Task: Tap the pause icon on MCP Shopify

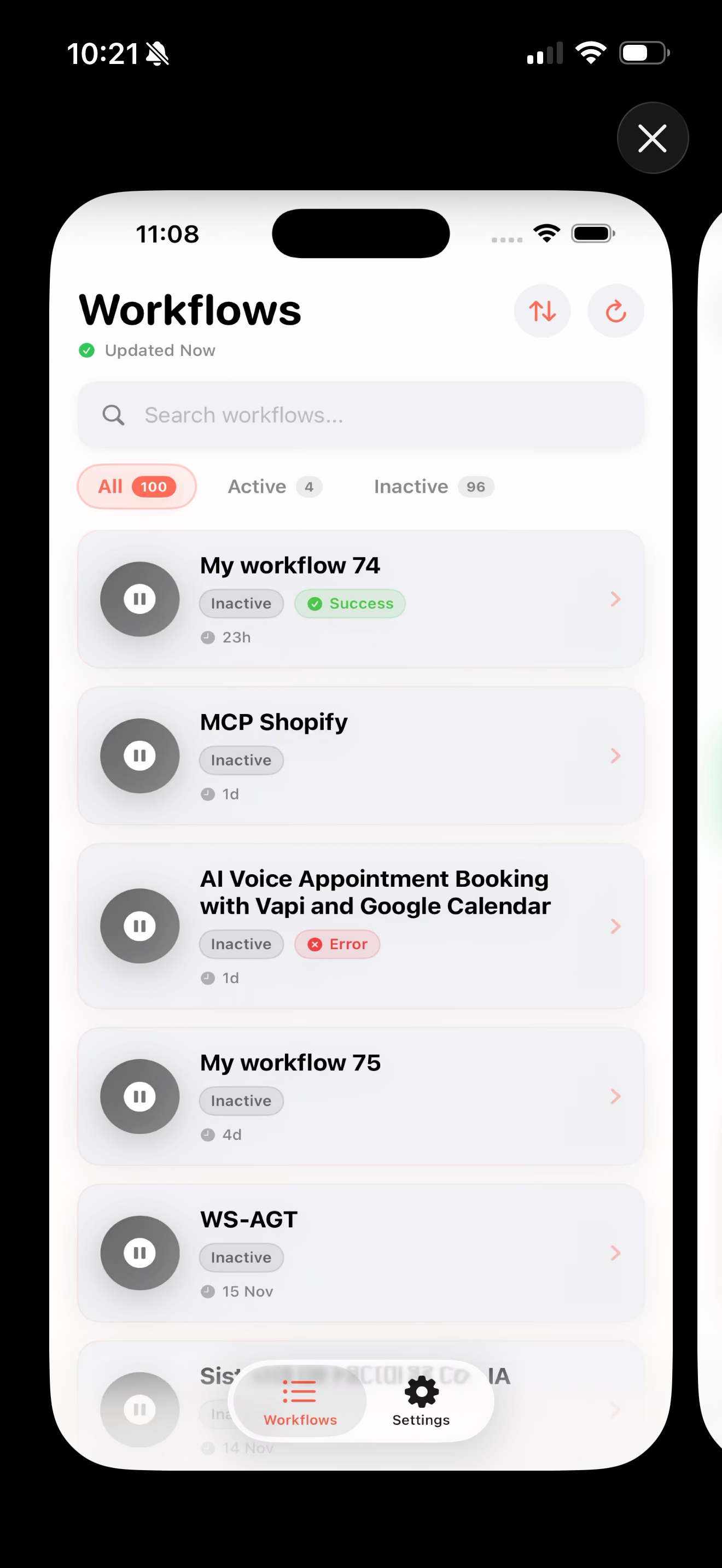Action: click(139, 756)
